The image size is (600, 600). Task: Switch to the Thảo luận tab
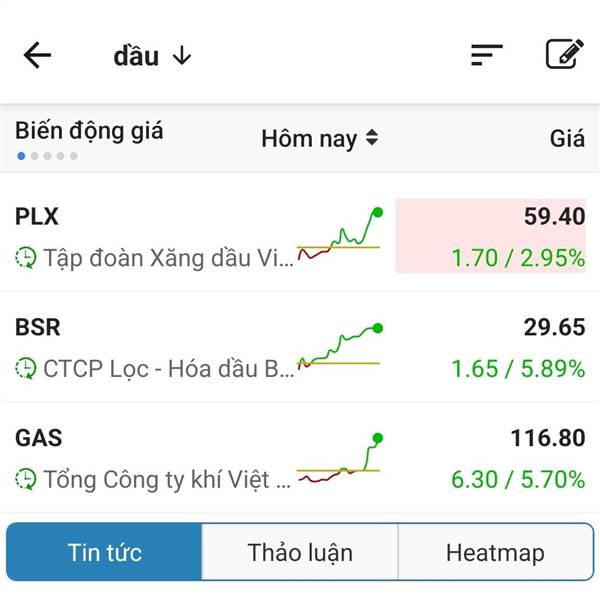pos(300,552)
